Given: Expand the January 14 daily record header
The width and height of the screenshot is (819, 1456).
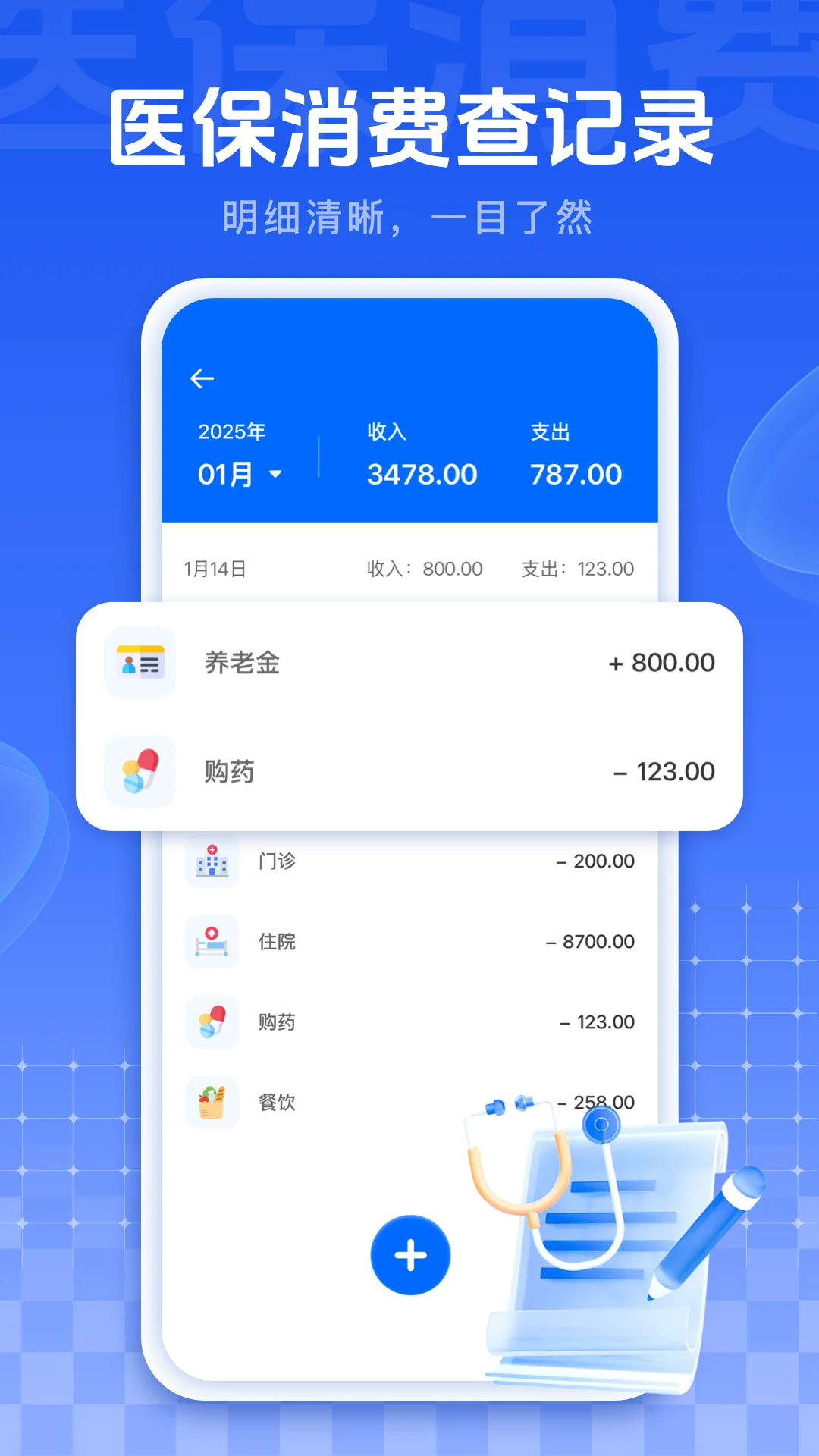Looking at the screenshot, I should click(x=409, y=568).
